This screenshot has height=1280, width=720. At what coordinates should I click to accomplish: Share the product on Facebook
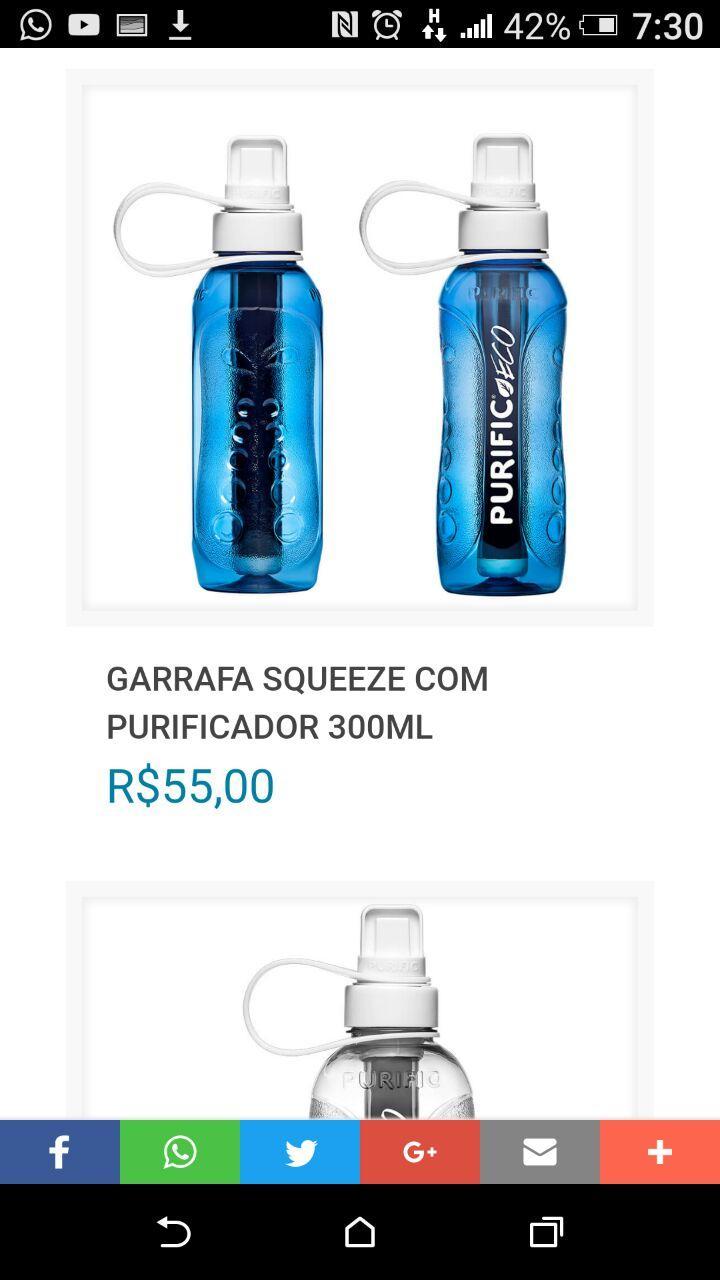(x=59, y=1151)
